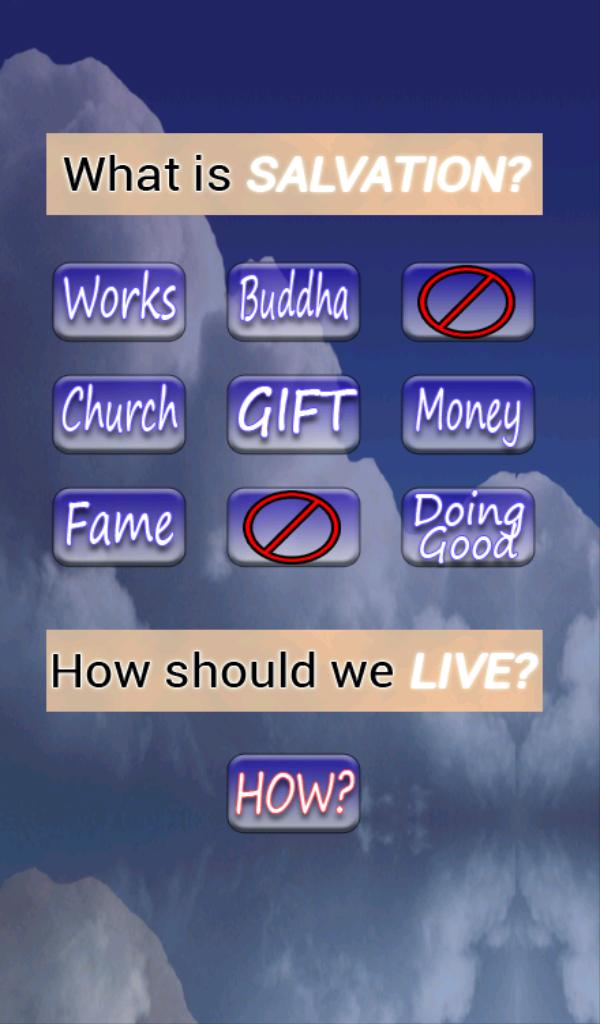Open the HOW? button
The image size is (600, 1024).
click(x=293, y=793)
